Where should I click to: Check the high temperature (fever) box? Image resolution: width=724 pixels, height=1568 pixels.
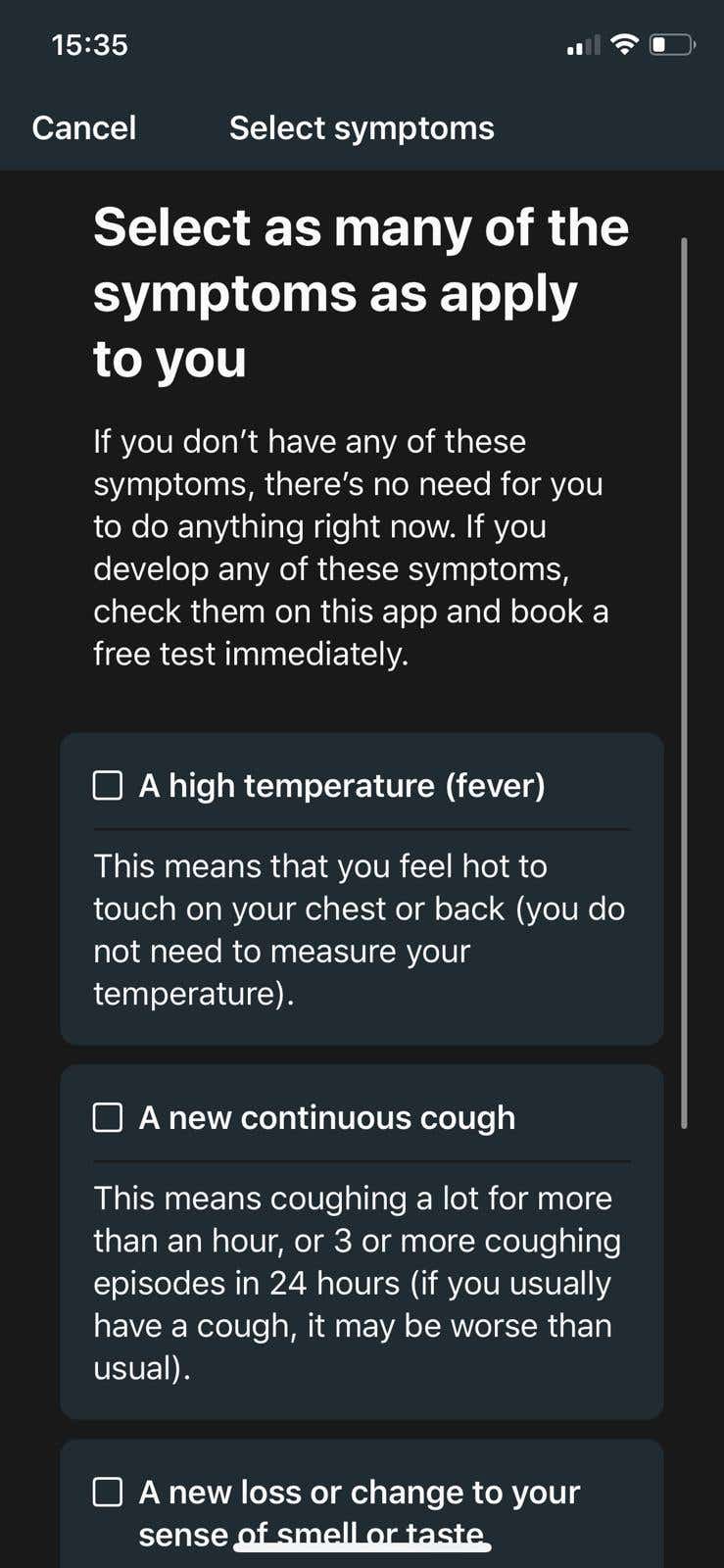(x=108, y=785)
